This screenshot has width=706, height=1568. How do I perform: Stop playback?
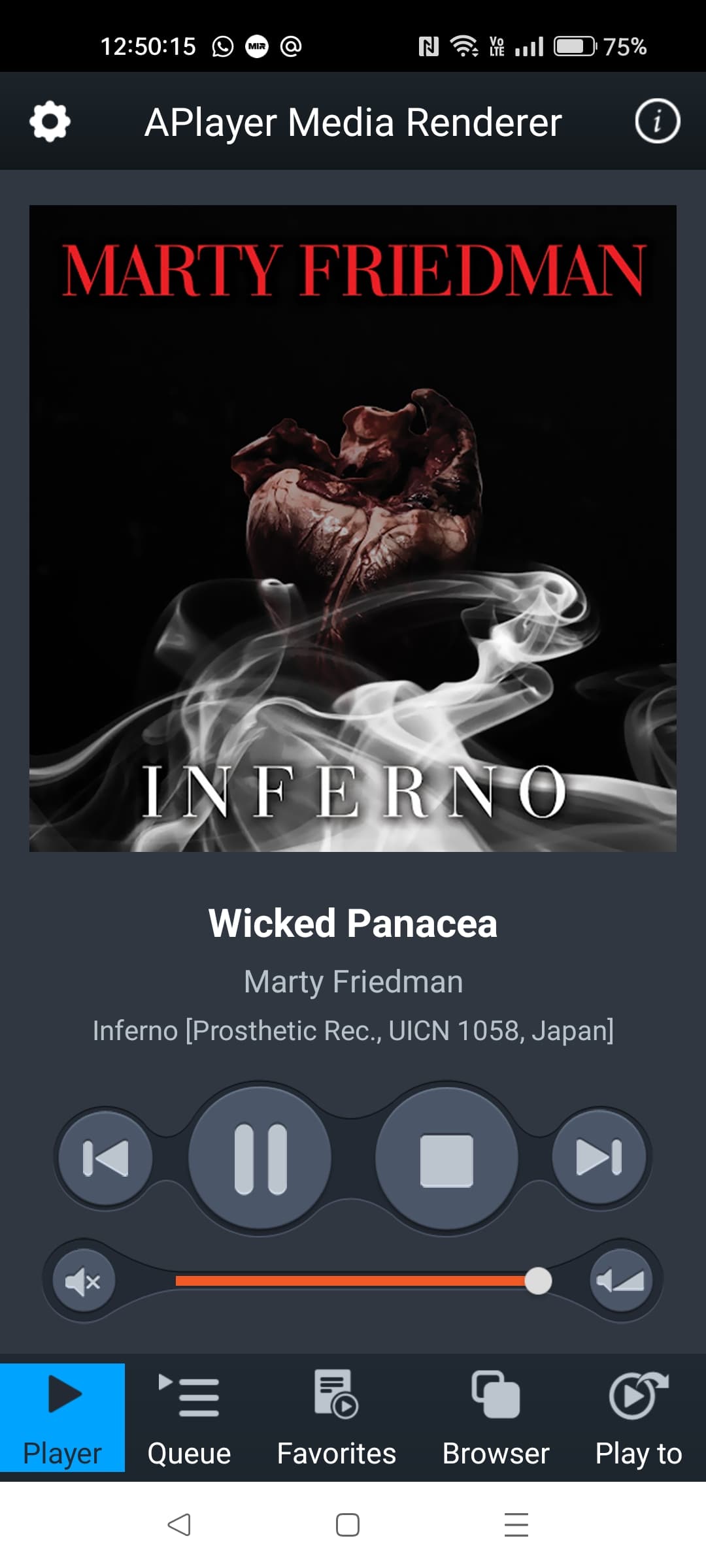click(446, 1159)
